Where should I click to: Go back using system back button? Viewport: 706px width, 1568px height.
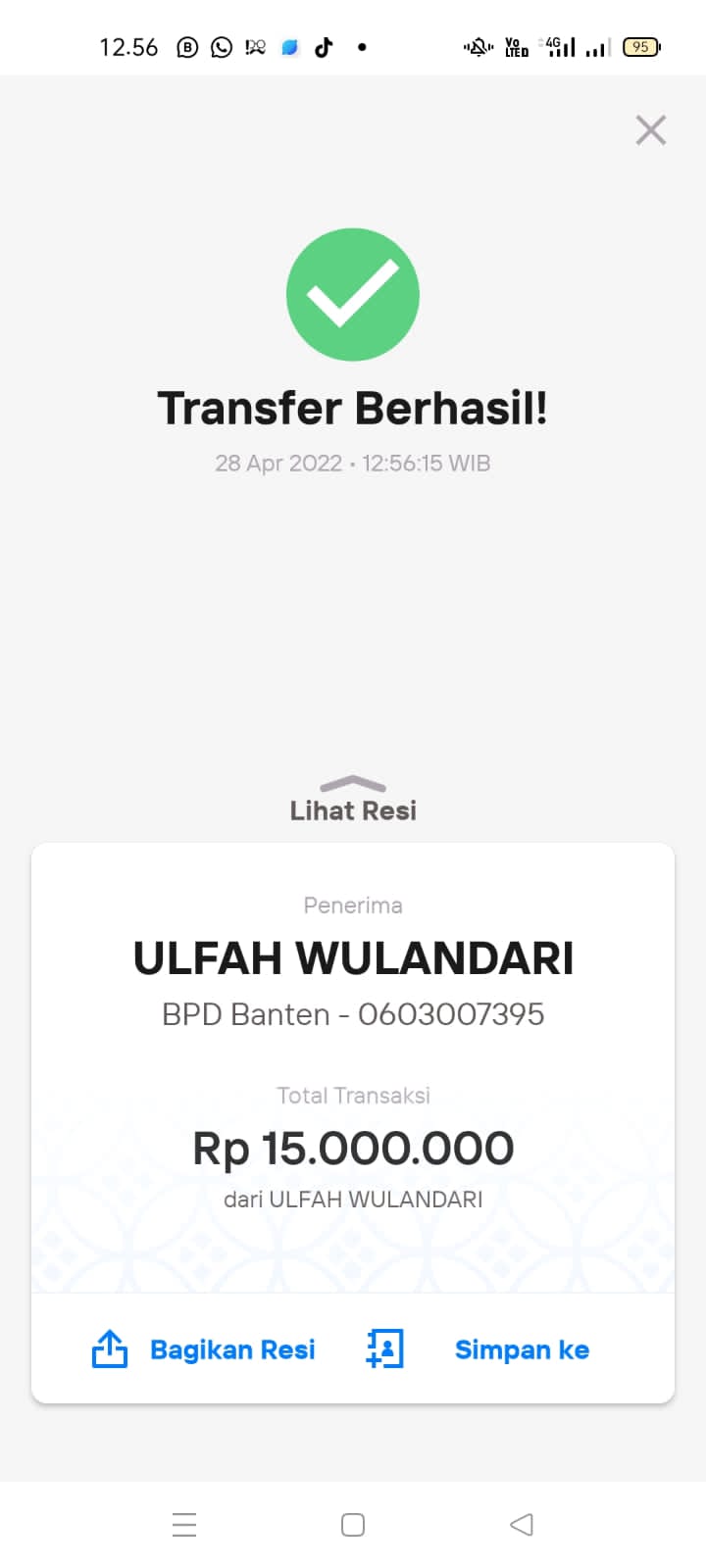click(522, 1524)
